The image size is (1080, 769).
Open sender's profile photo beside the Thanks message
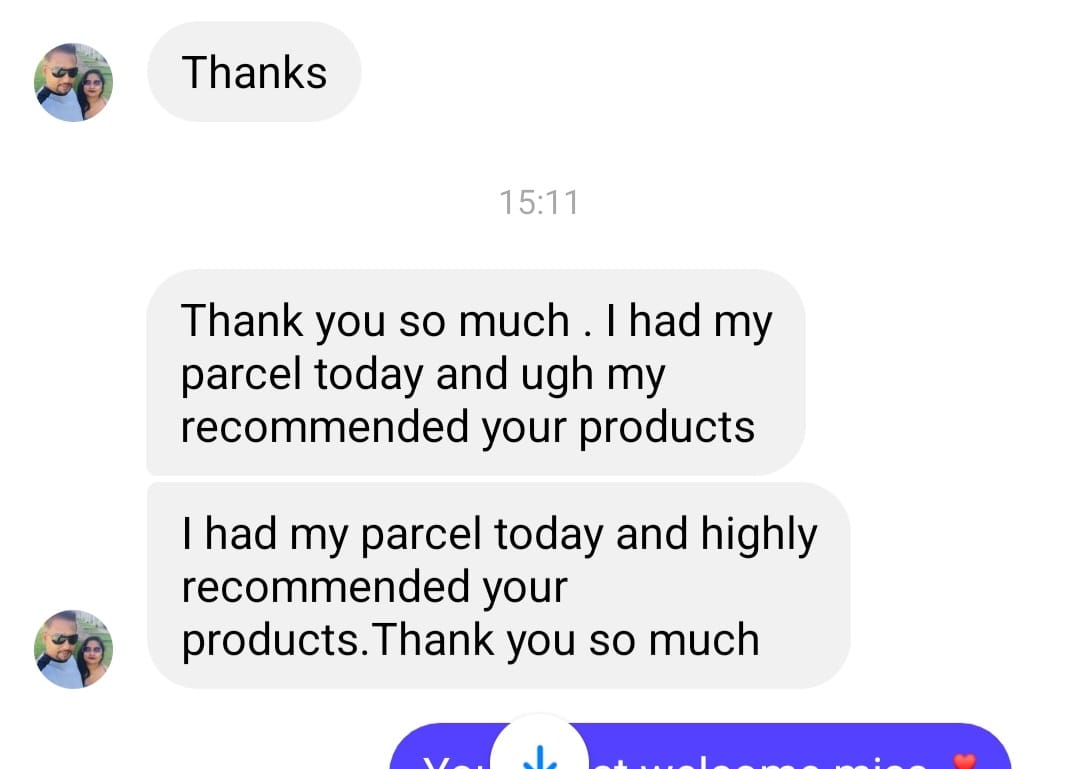tap(73, 82)
